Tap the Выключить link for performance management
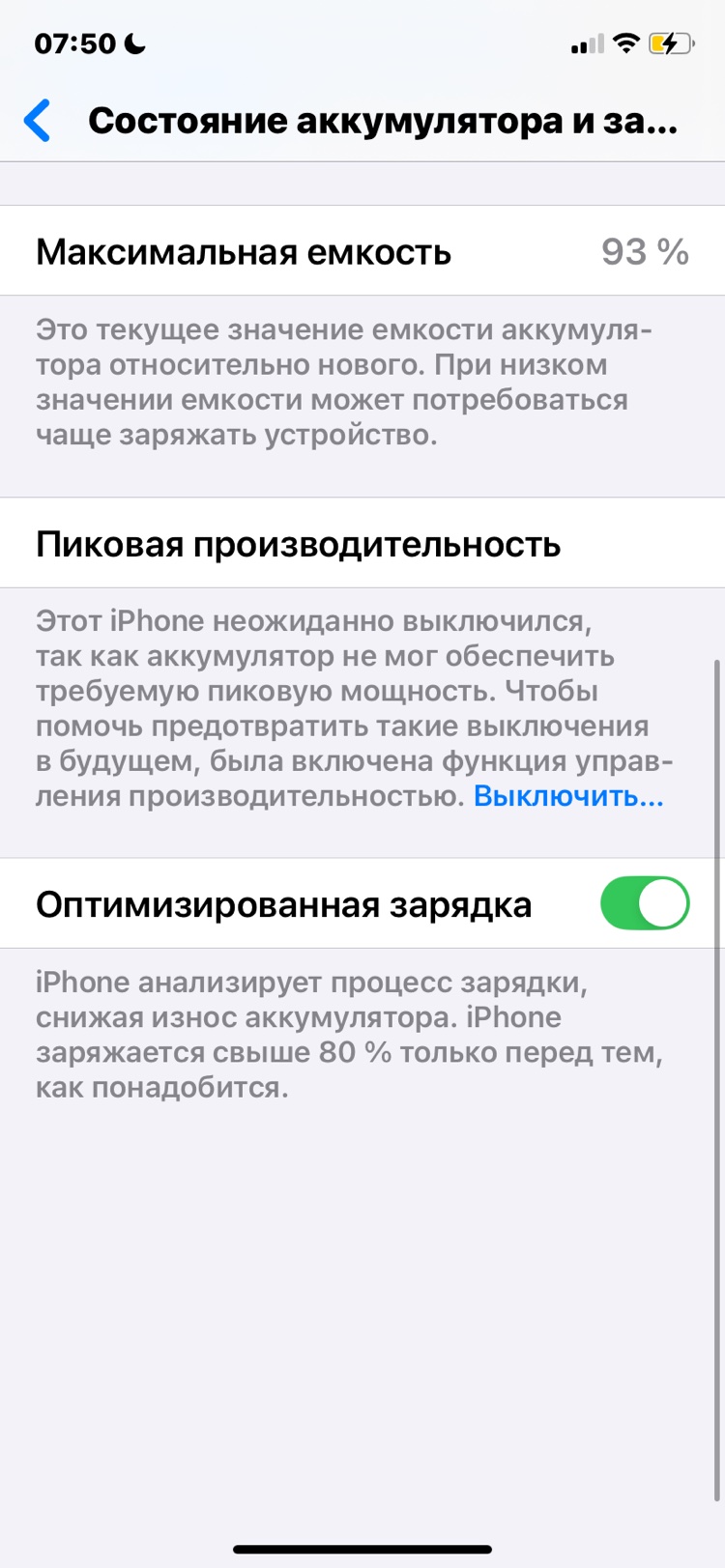 tap(567, 796)
